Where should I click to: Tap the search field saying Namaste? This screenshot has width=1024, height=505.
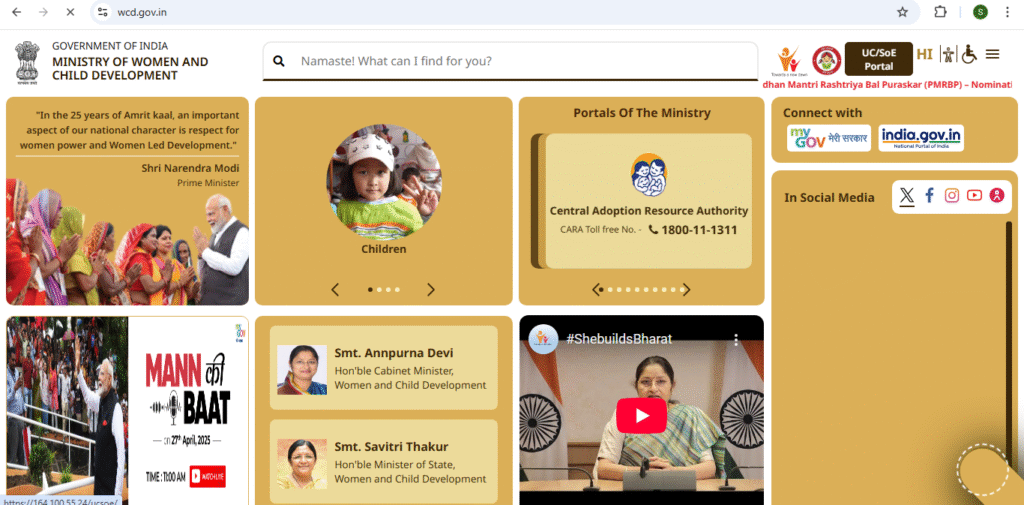[x=520, y=61]
